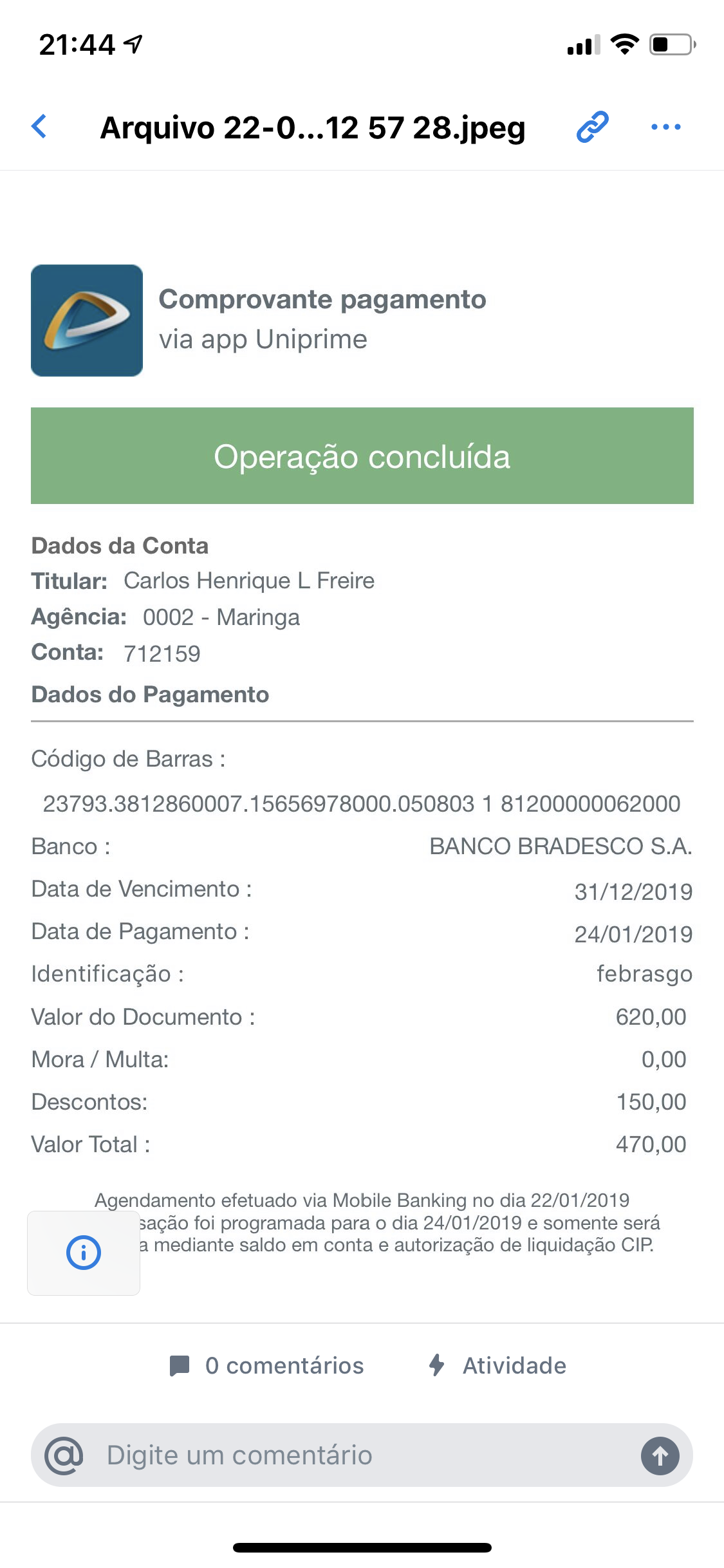
Task: Open the three-dot overflow menu
Action: coord(665,127)
